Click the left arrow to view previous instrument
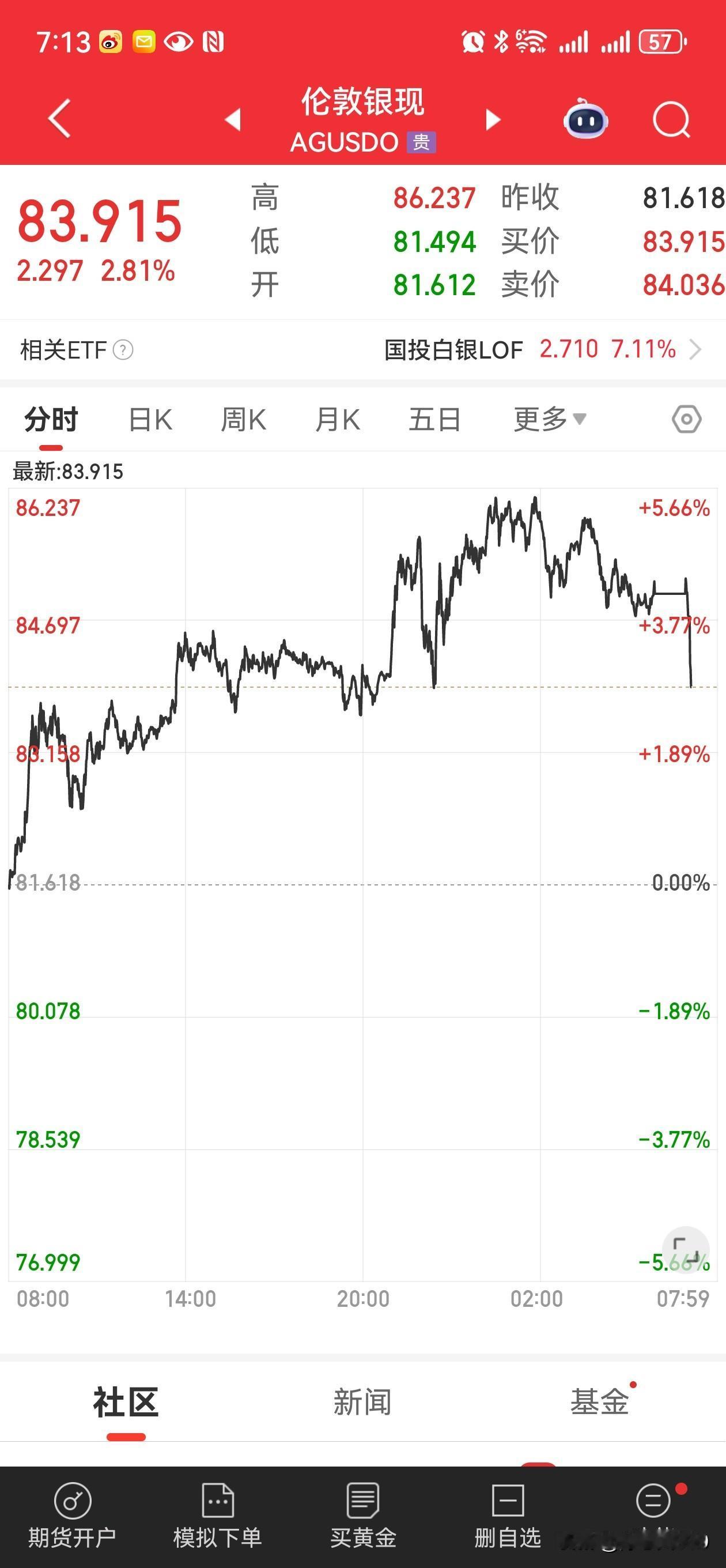The width and height of the screenshot is (726, 1568). tap(233, 120)
